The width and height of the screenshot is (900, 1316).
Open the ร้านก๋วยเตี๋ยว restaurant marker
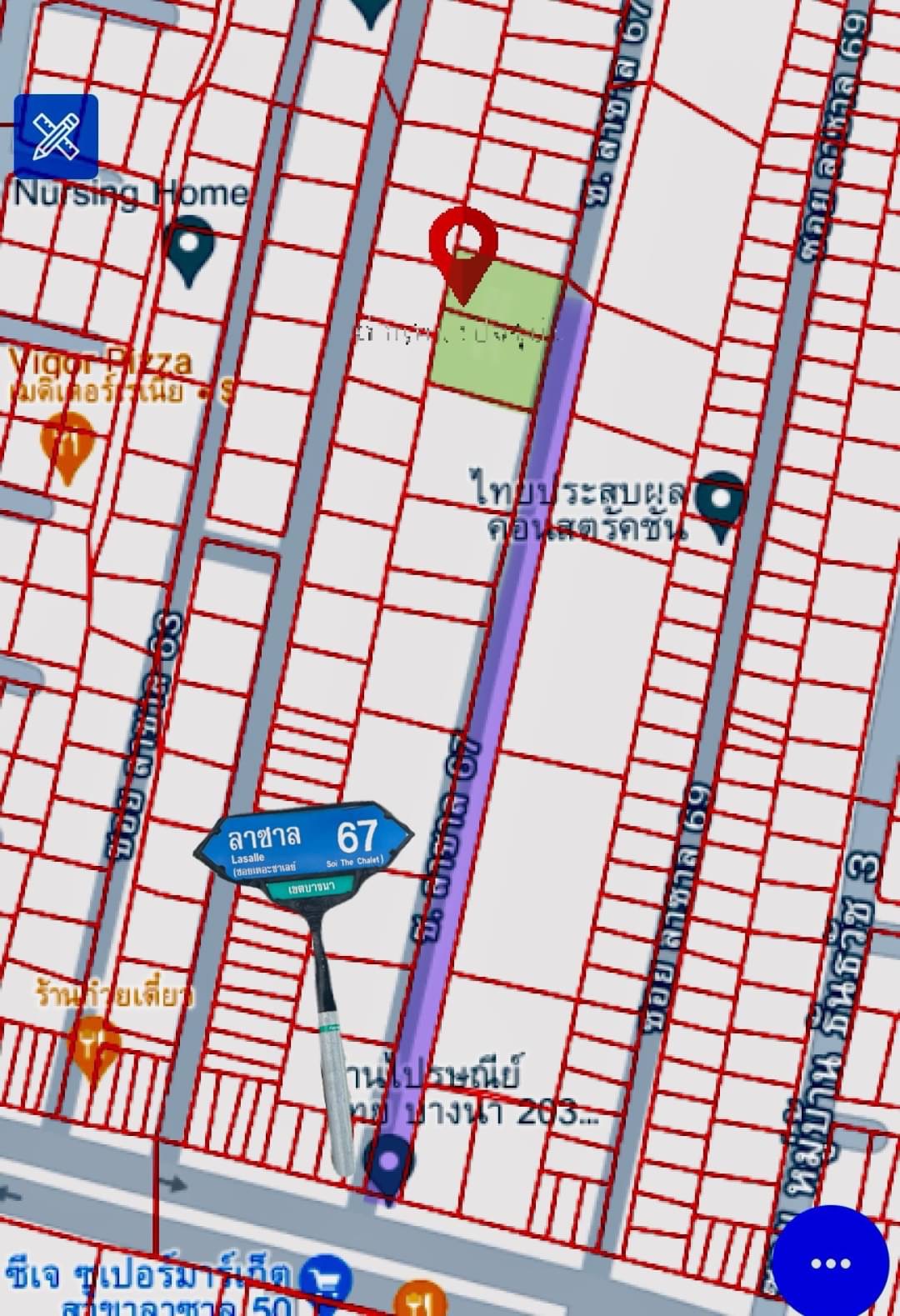click(94, 1046)
